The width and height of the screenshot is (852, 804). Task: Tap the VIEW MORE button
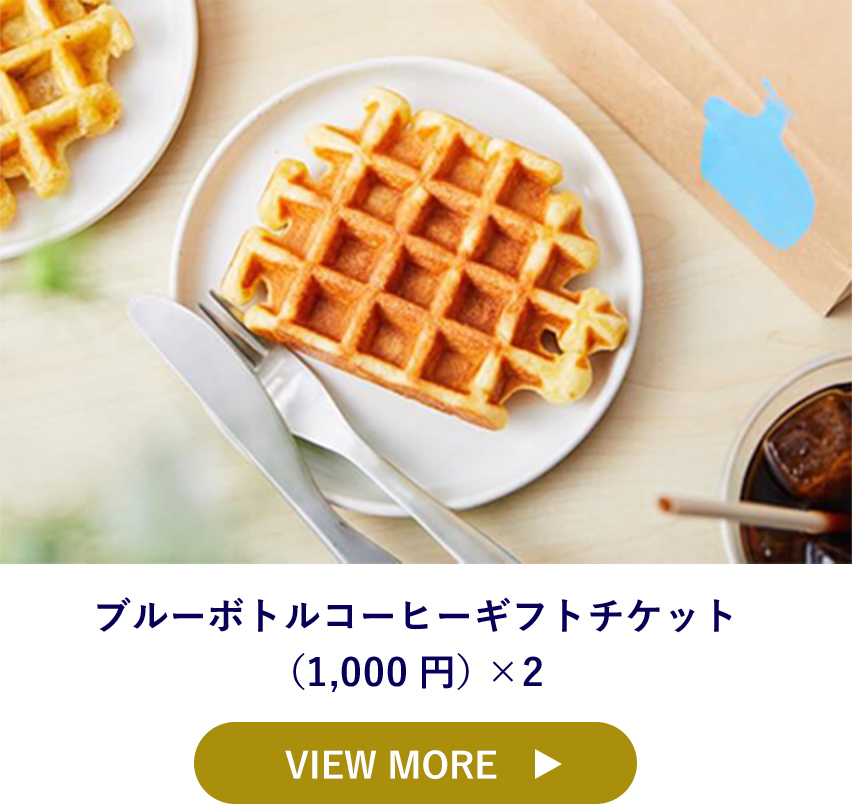pyautogui.click(x=415, y=763)
